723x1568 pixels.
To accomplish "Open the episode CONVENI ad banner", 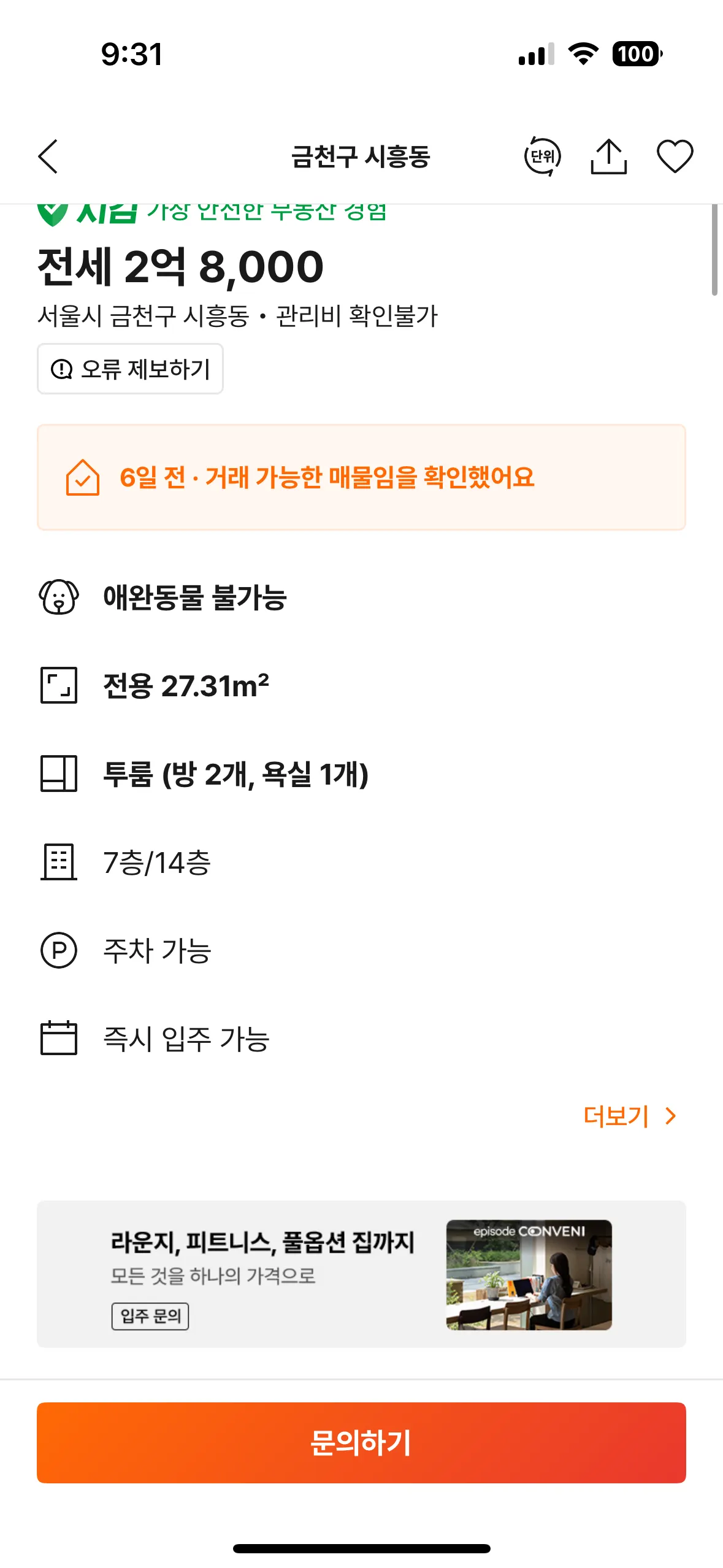I will pyautogui.click(x=361, y=1274).
